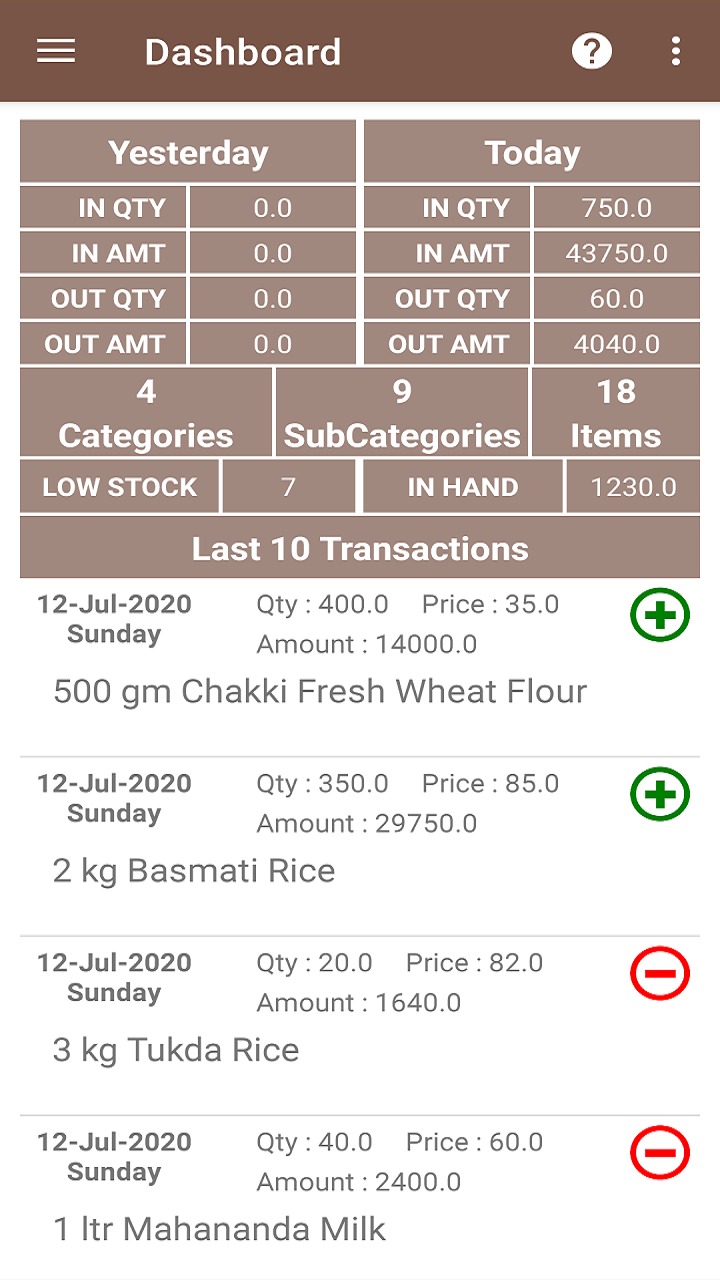
Task: Open the 9 SubCategories section
Action: tap(401, 411)
